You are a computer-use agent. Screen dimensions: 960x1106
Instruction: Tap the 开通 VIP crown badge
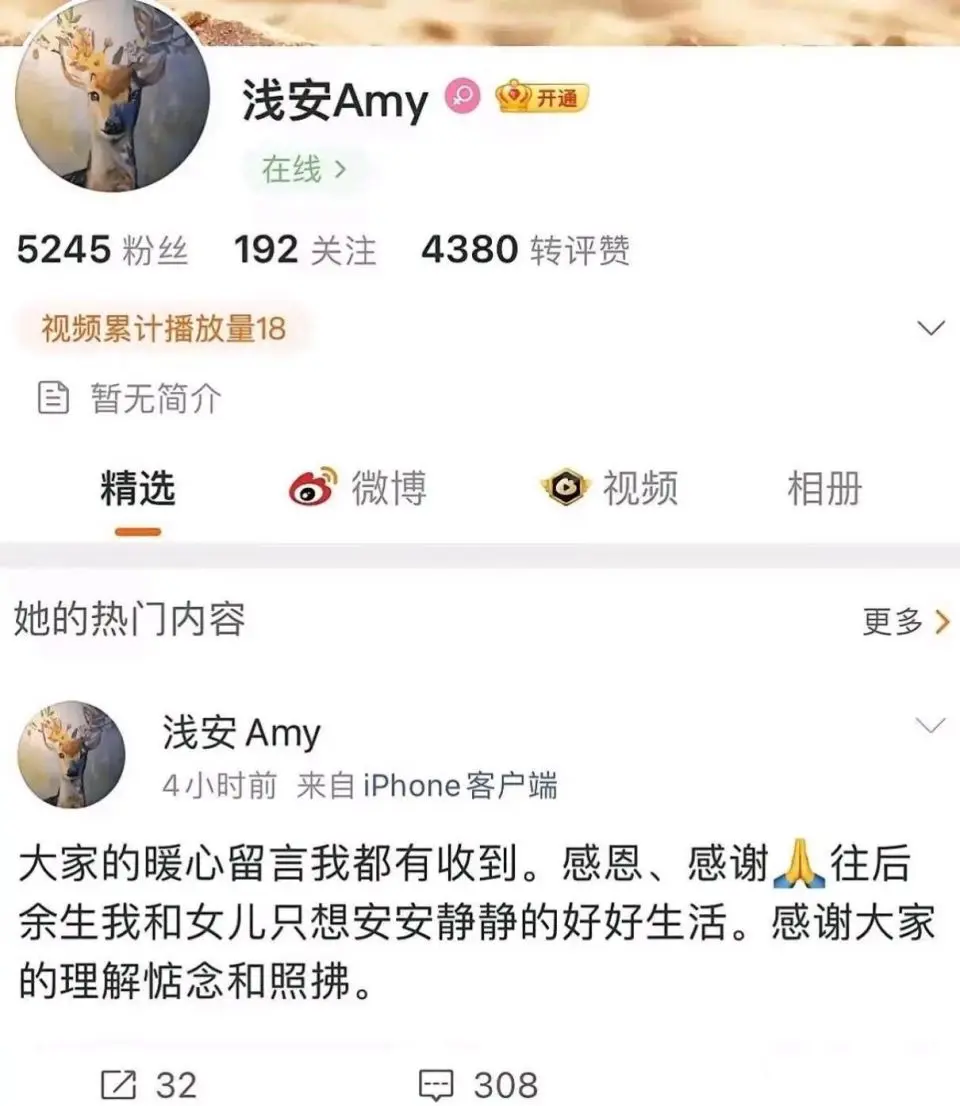point(543,98)
